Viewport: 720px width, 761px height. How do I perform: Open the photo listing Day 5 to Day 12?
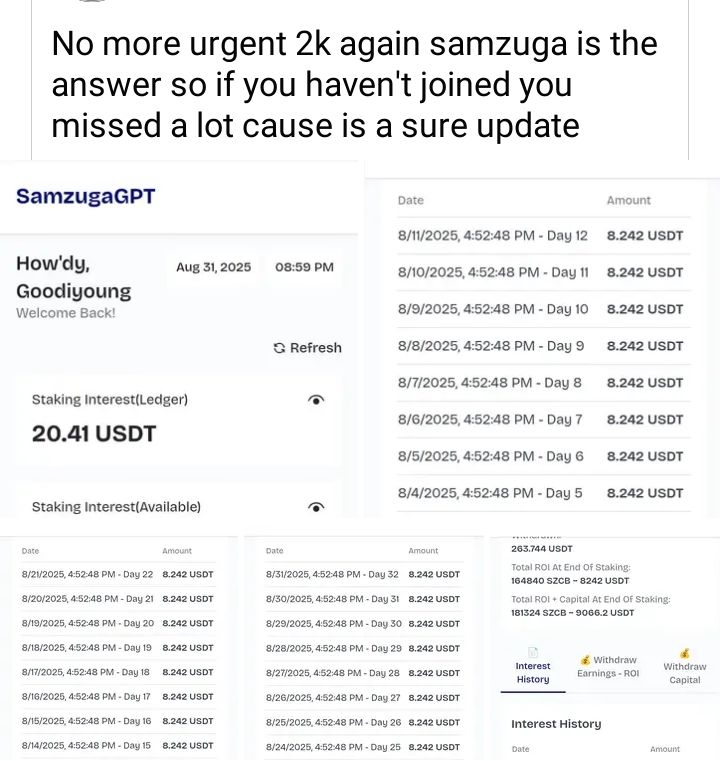coord(542,345)
